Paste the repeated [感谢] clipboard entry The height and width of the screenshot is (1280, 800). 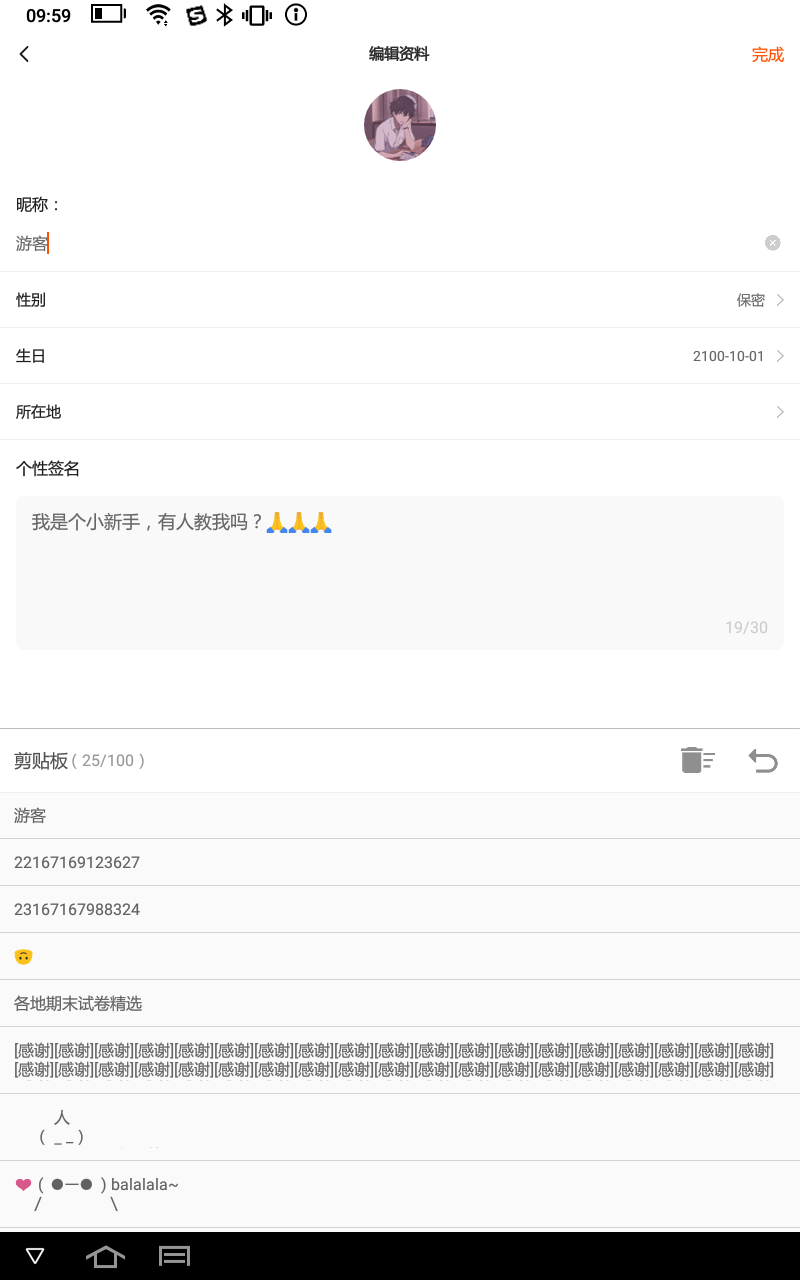pos(400,1060)
